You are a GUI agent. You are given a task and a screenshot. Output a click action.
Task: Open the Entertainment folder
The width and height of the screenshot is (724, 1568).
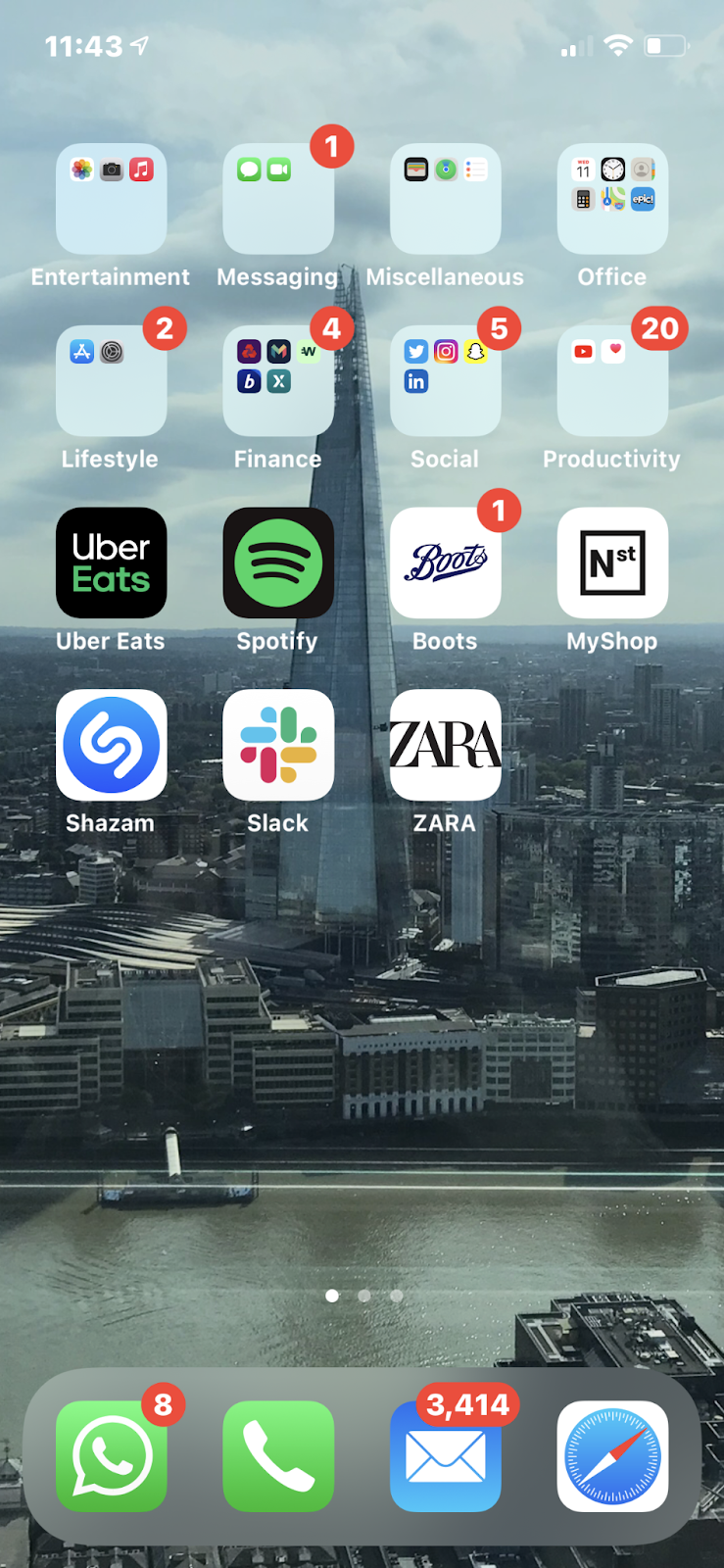(x=111, y=199)
